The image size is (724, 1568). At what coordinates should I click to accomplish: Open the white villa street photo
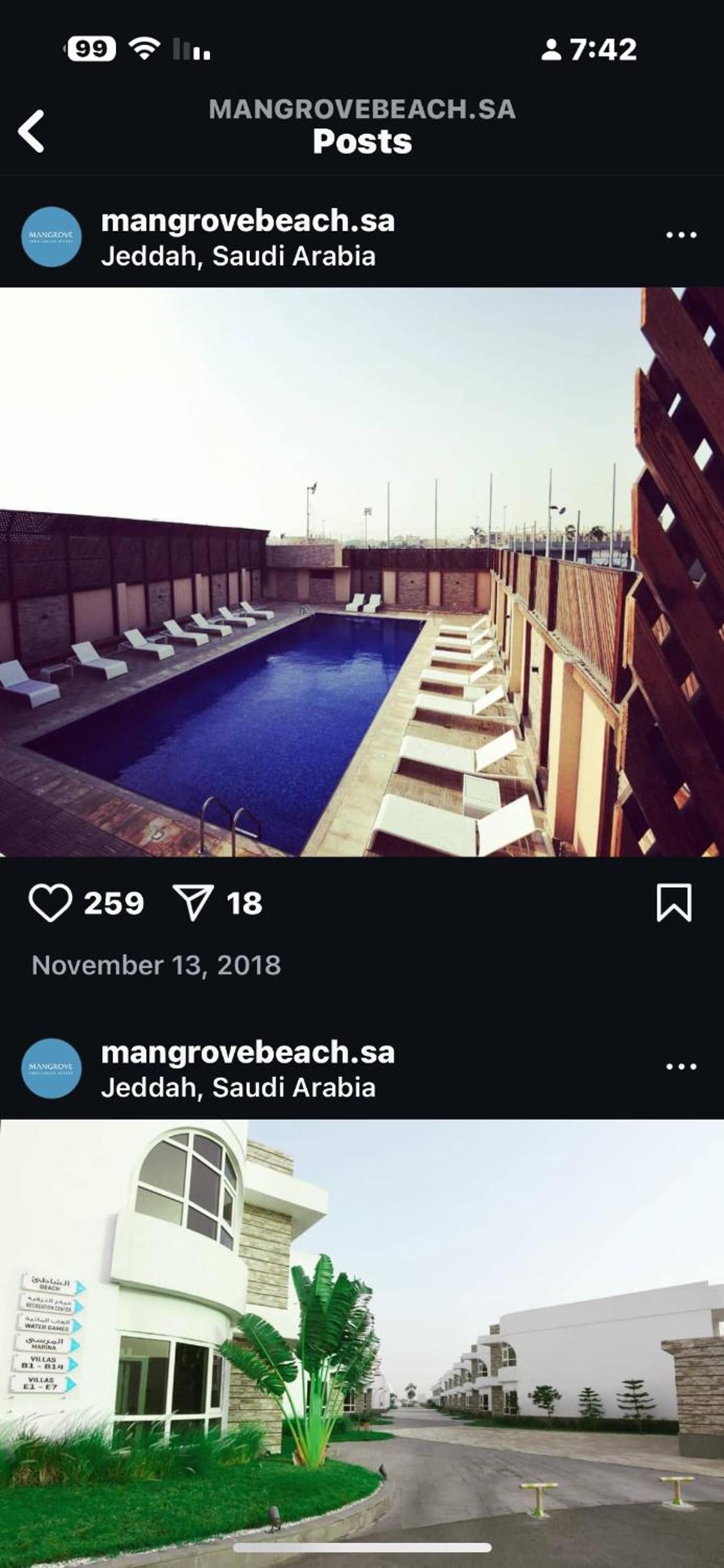click(362, 1339)
